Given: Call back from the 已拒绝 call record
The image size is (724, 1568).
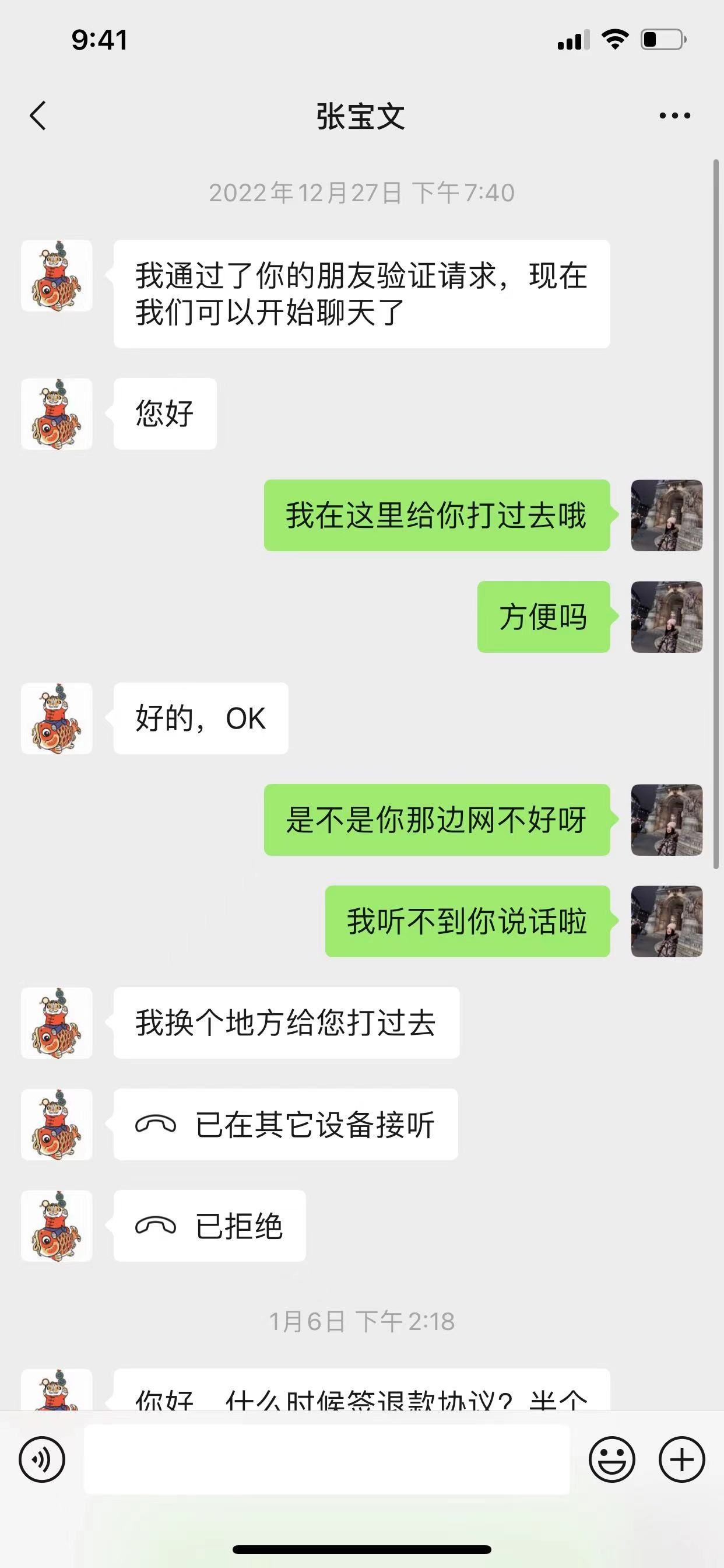Looking at the screenshot, I should click(209, 1226).
